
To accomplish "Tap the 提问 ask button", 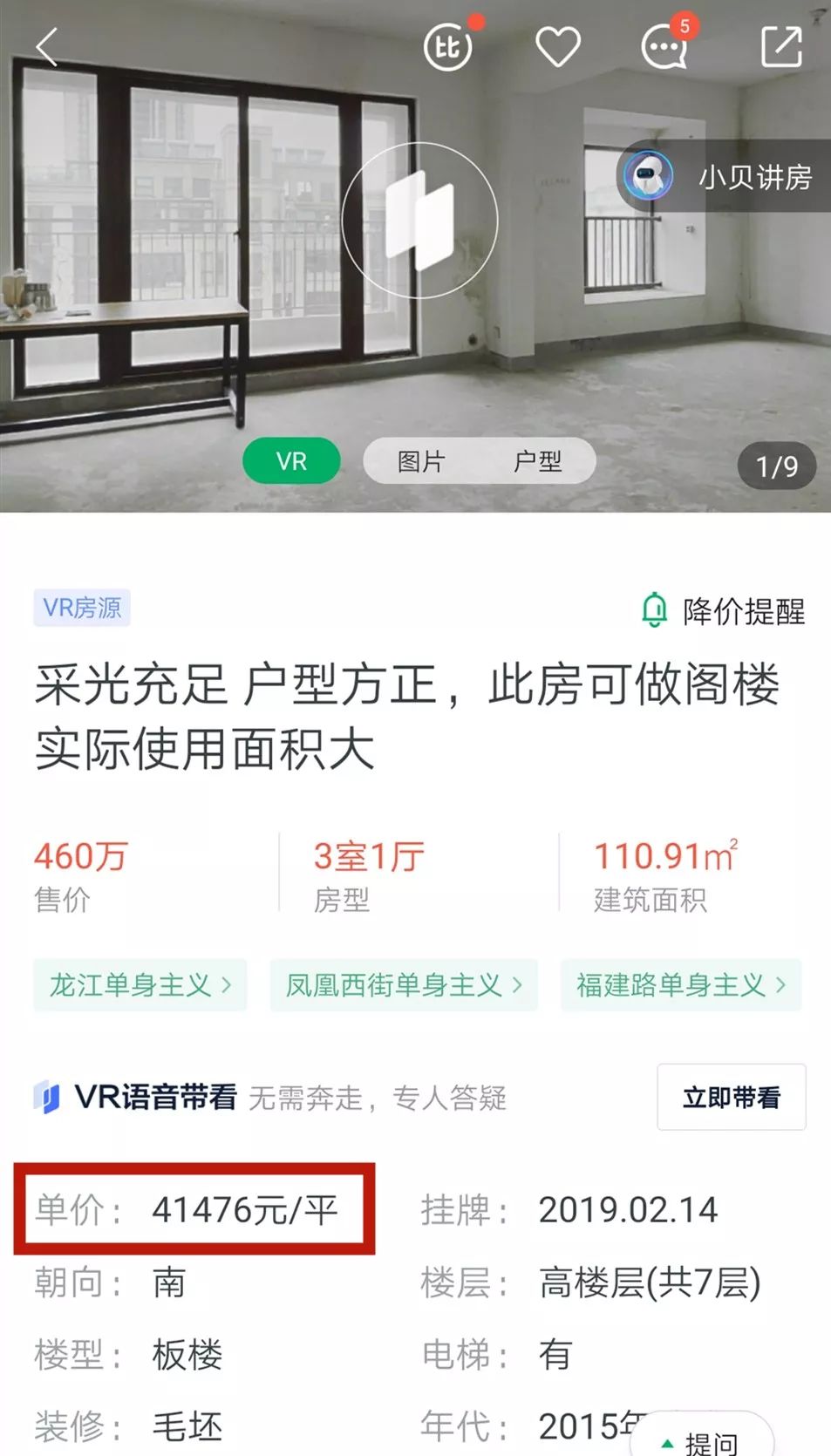I will [x=703, y=1440].
